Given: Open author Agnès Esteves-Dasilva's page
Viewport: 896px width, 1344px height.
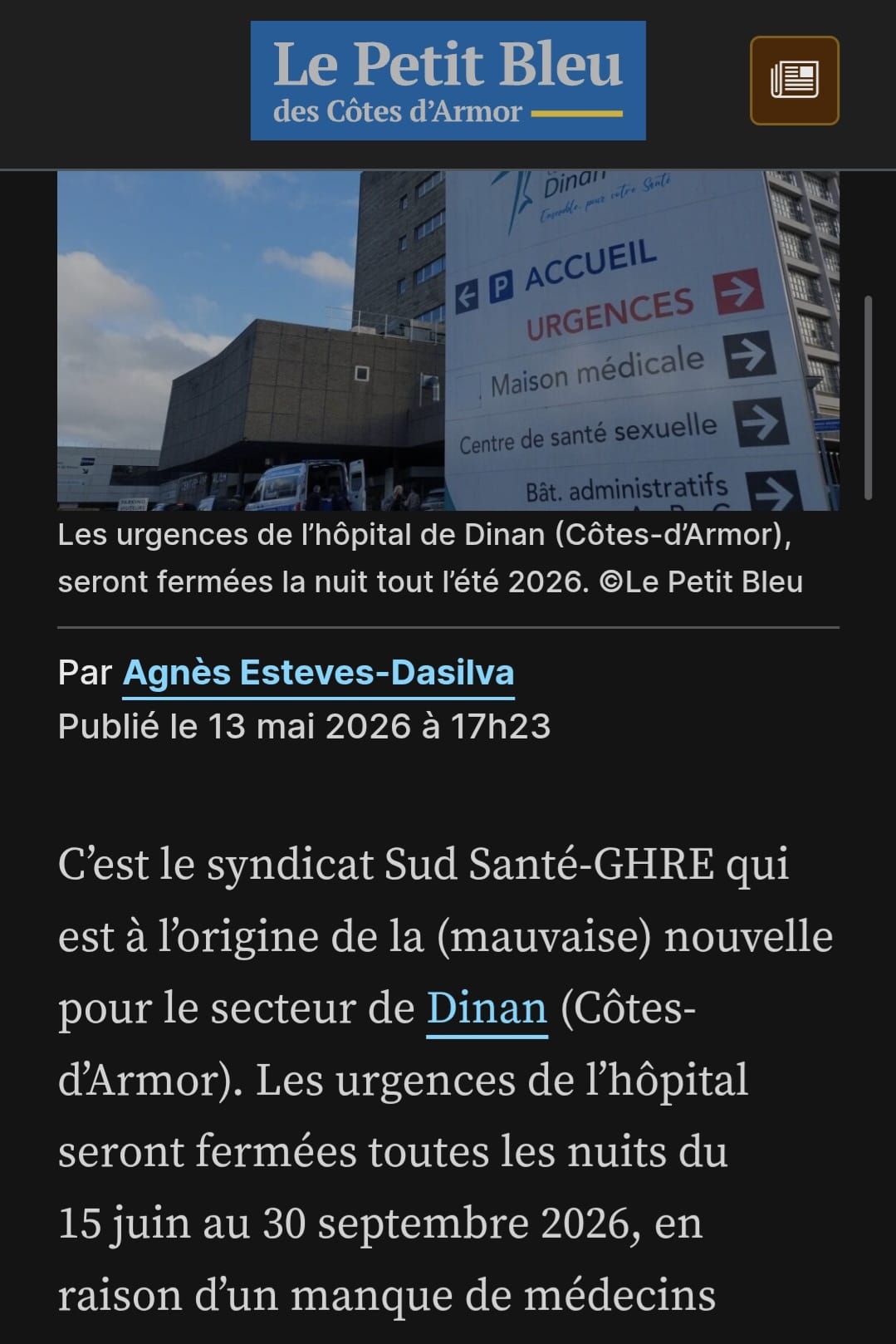Looking at the screenshot, I should [x=319, y=673].
